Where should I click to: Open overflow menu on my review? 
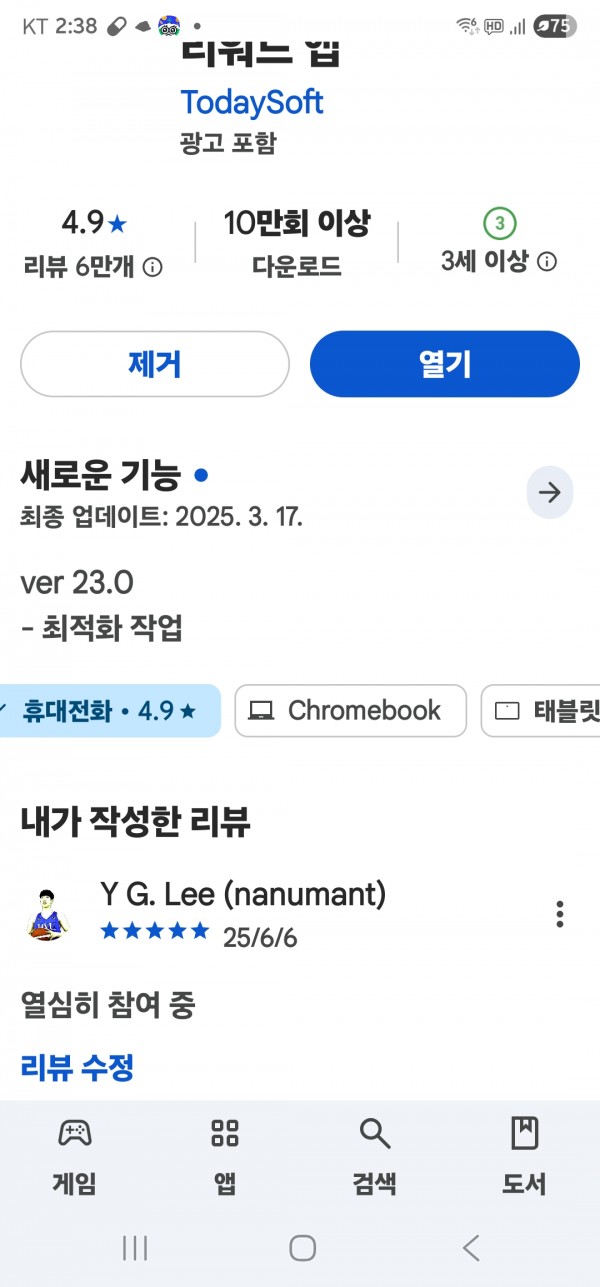coord(560,914)
